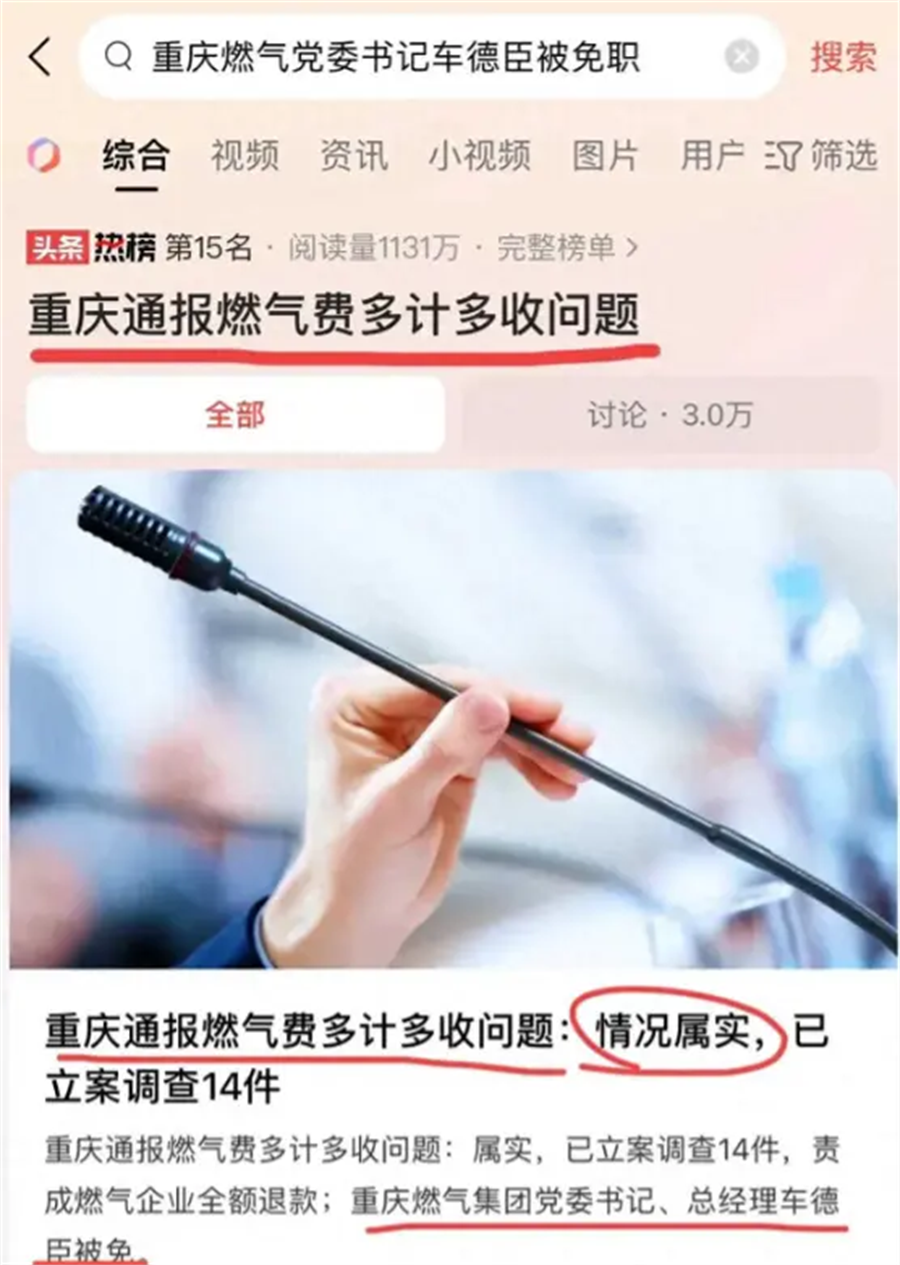Open the article with microphone photo

pos(452,720)
